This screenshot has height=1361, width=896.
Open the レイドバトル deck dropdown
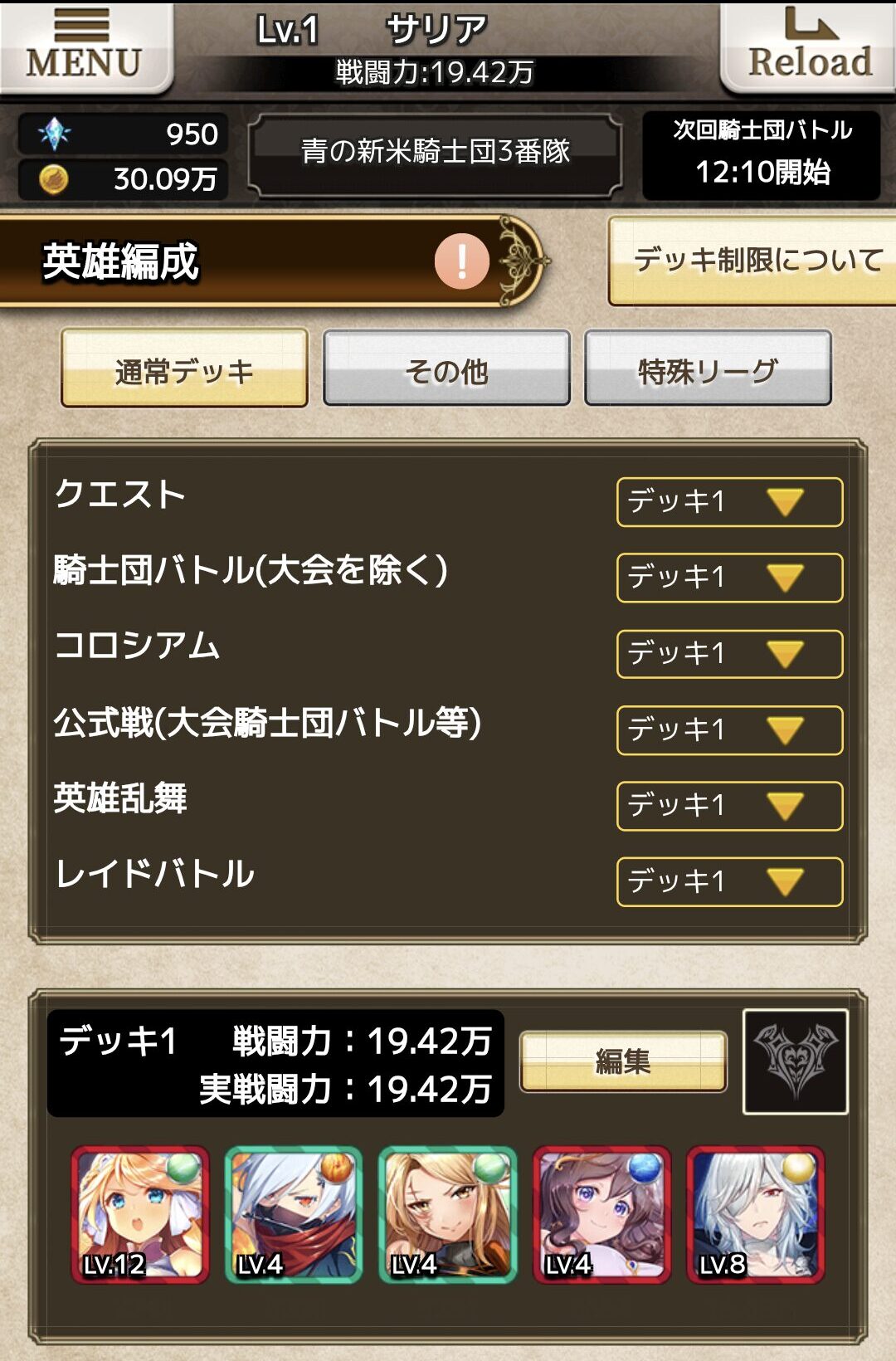(x=729, y=881)
